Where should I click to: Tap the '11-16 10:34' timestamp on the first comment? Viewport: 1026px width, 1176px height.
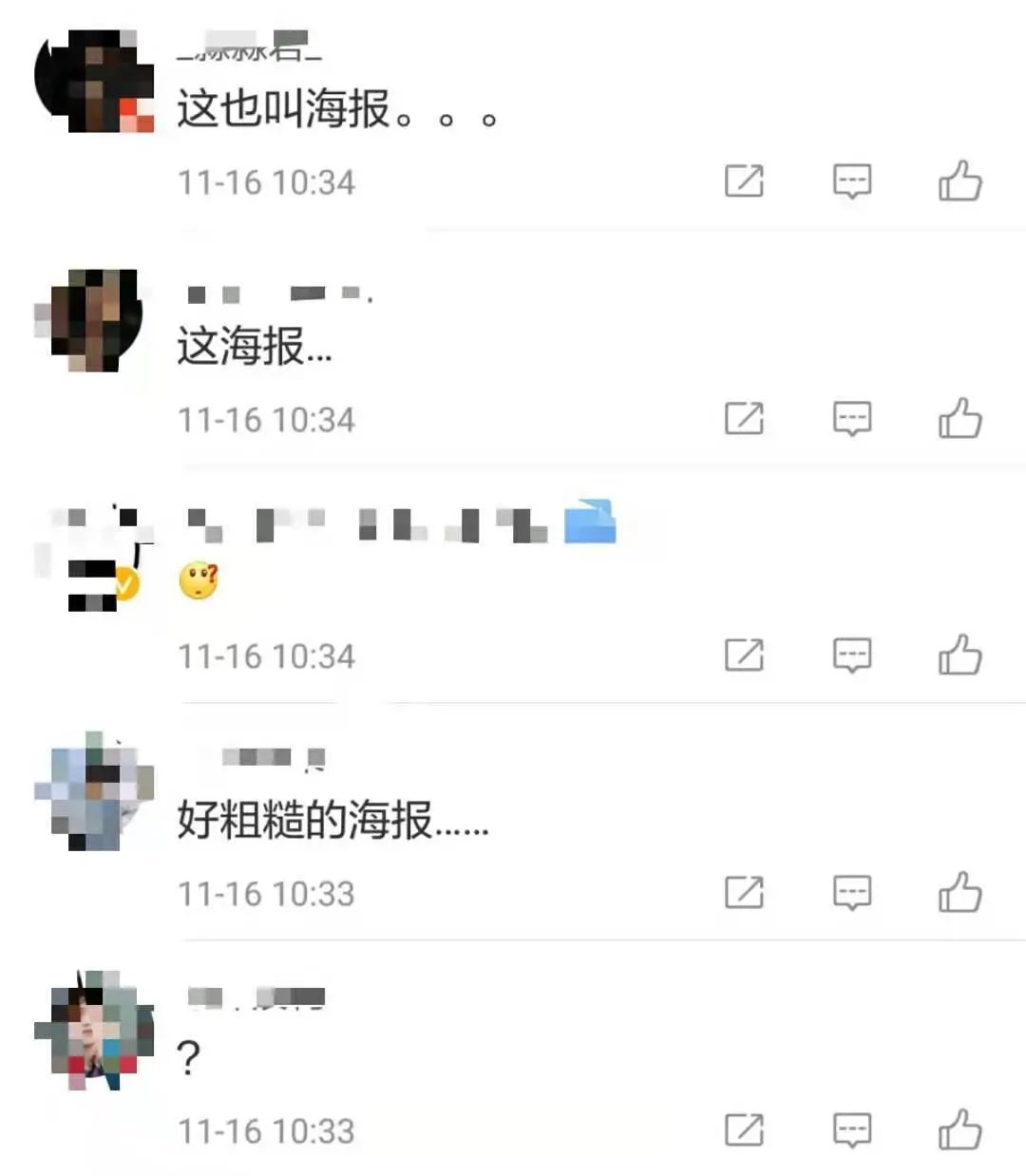[x=267, y=181]
